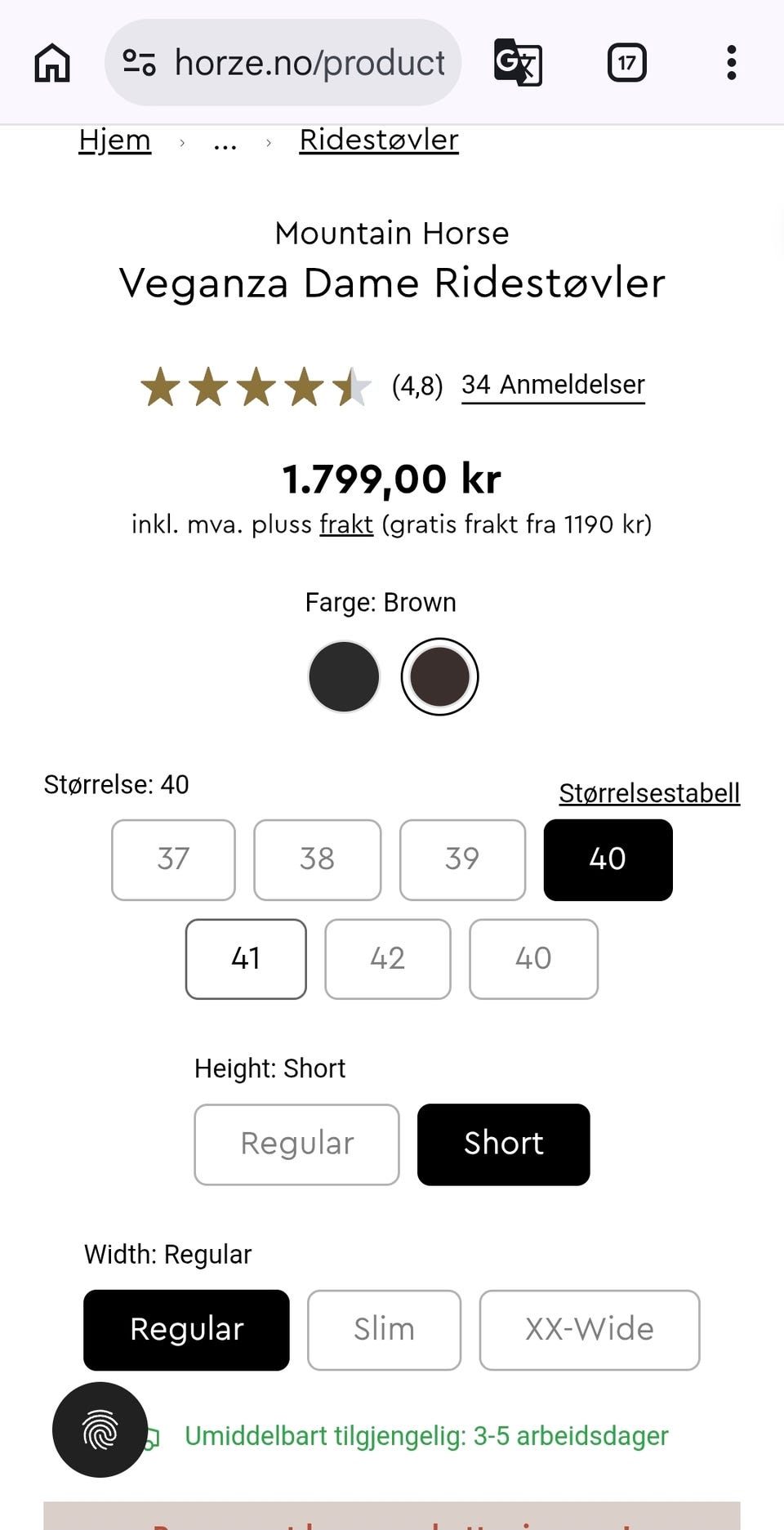Image resolution: width=784 pixels, height=1530 pixels.
Task: Go to the Ridestøvler category breadcrumb
Action: [378, 141]
